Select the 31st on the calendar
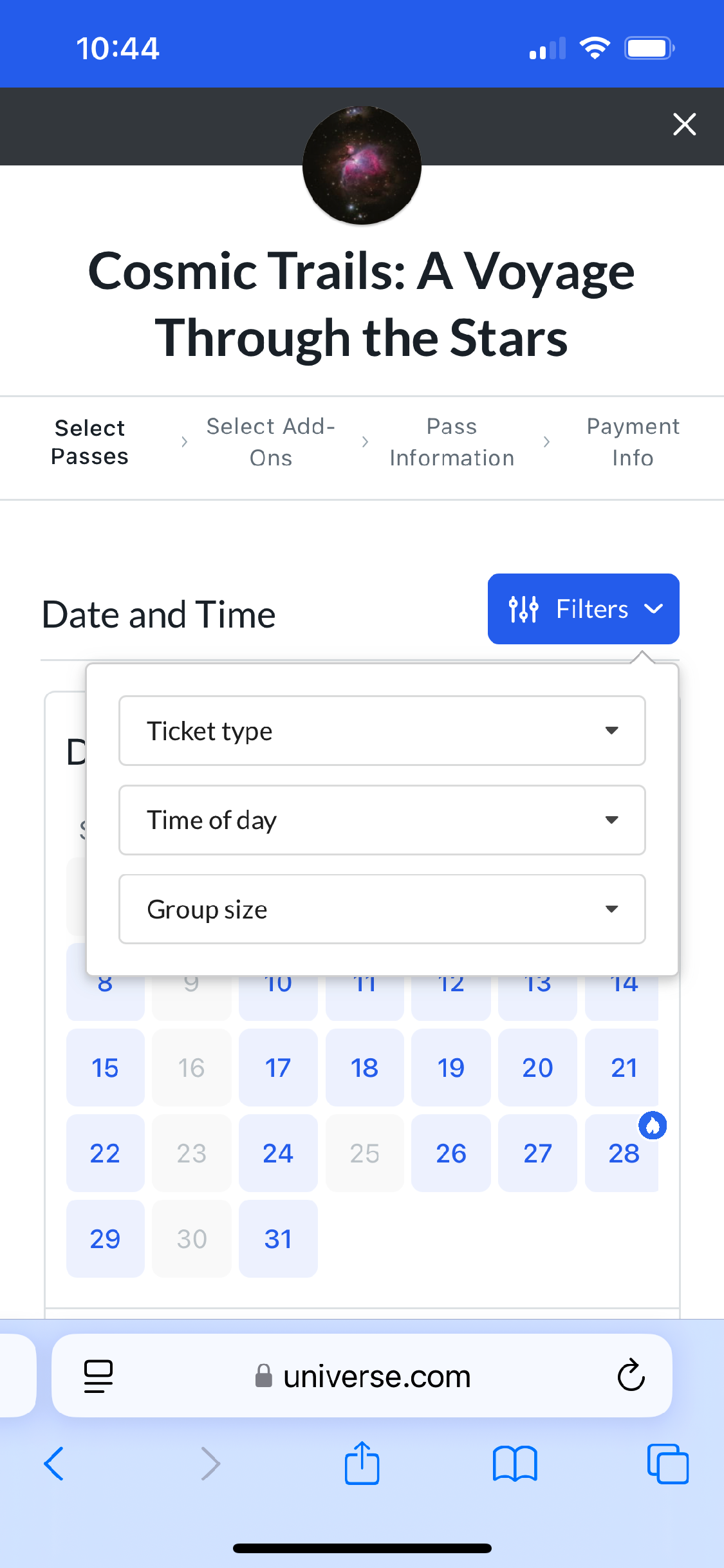This screenshot has height=1568, width=724. click(278, 1239)
